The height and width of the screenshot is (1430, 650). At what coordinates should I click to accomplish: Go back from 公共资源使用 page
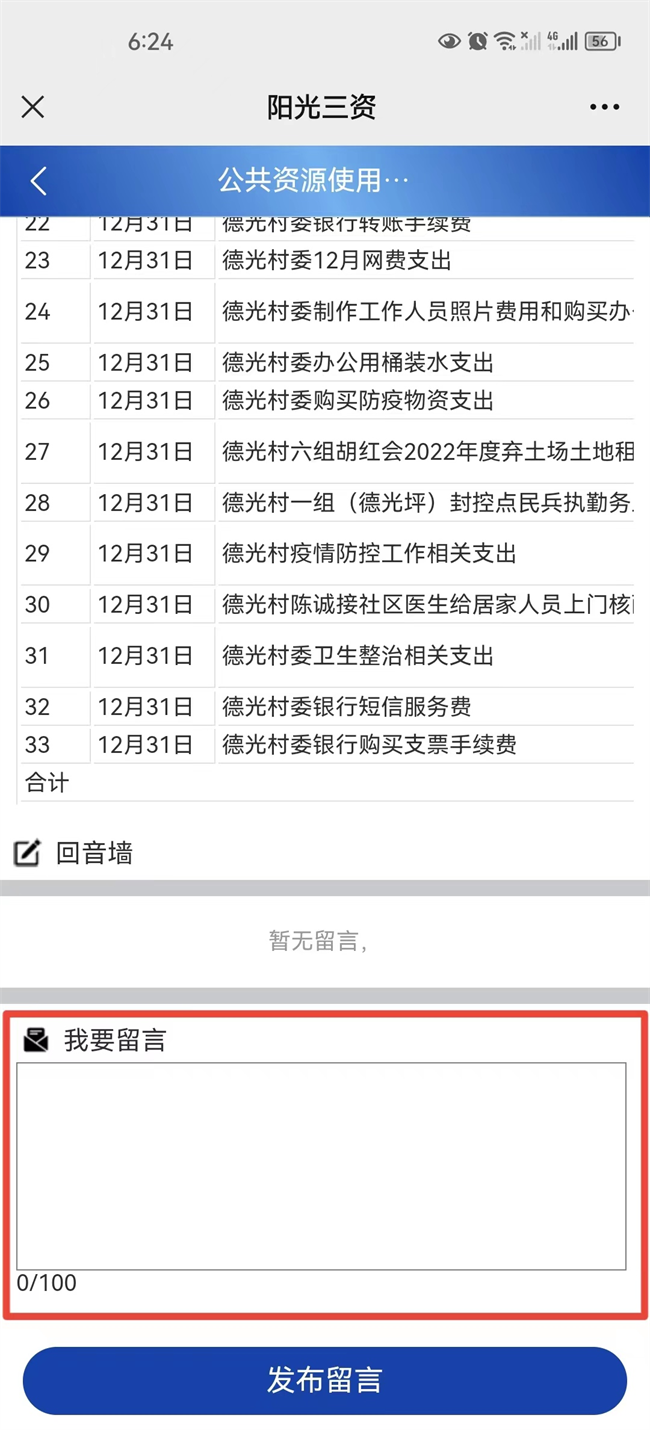38,181
